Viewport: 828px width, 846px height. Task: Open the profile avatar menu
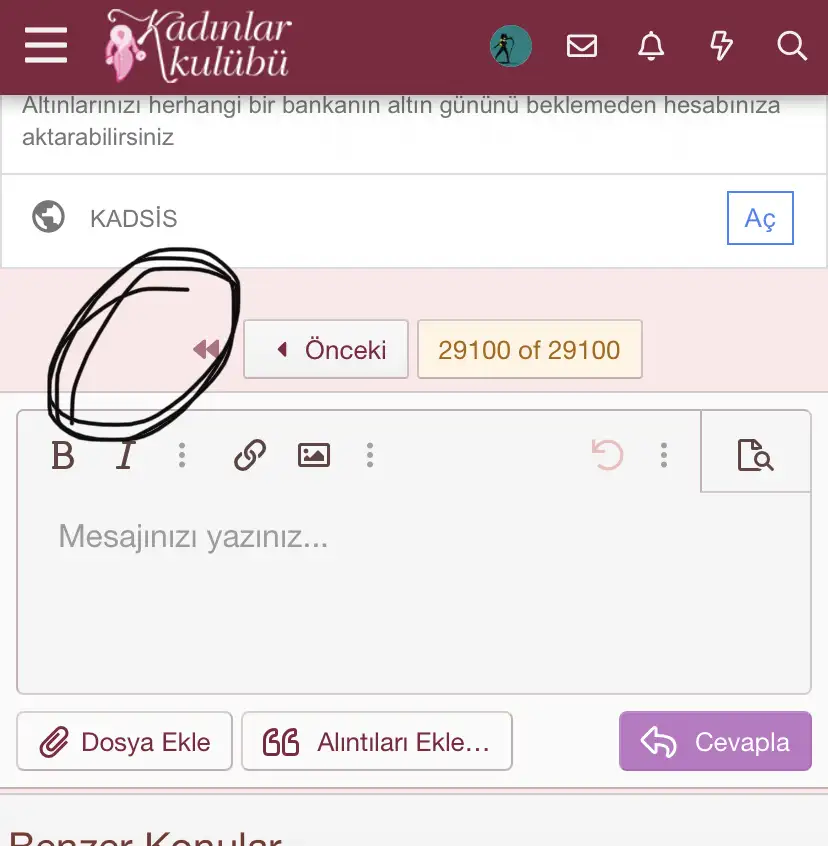(x=510, y=46)
